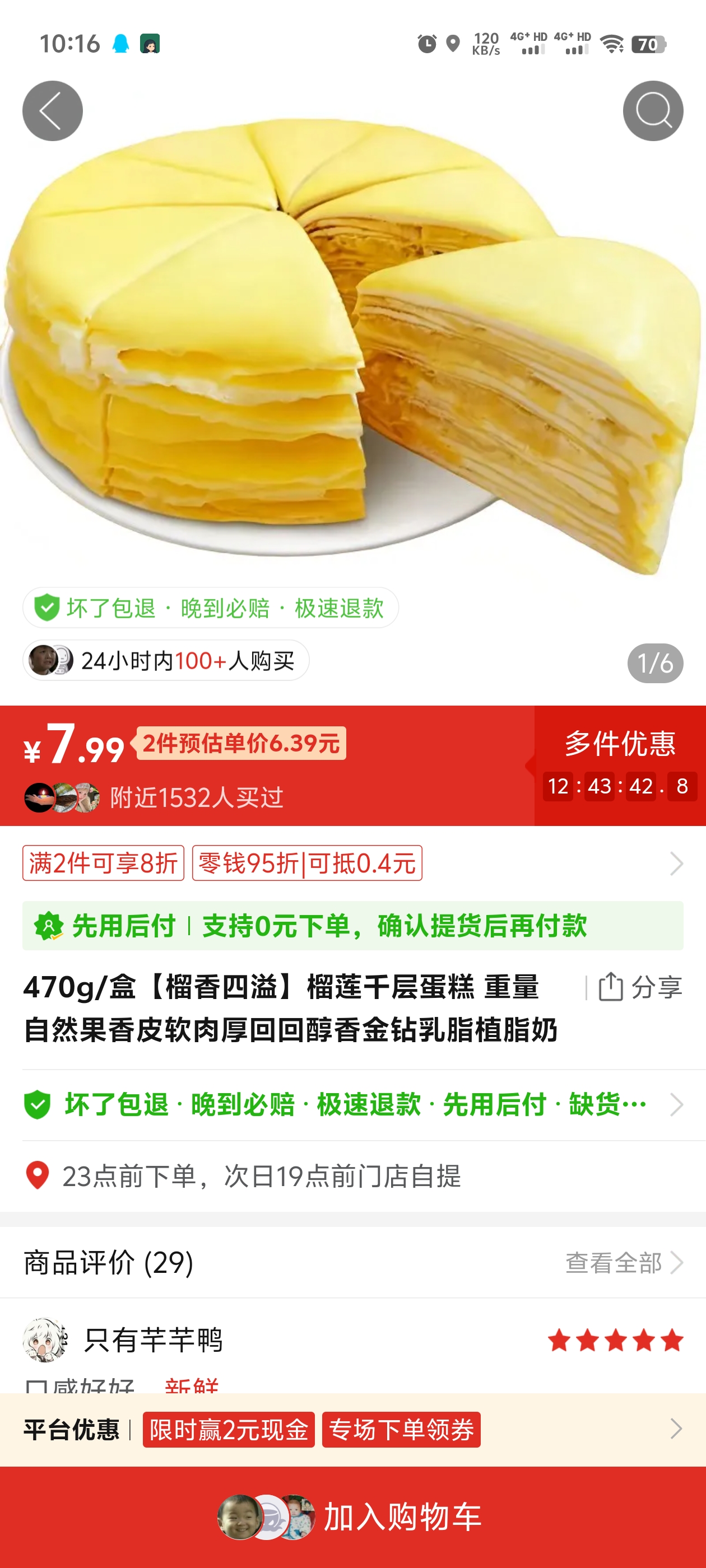706x1568 pixels.
Task: Open reviewer 只有芊芊鸭's review
Action: [152, 1340]
